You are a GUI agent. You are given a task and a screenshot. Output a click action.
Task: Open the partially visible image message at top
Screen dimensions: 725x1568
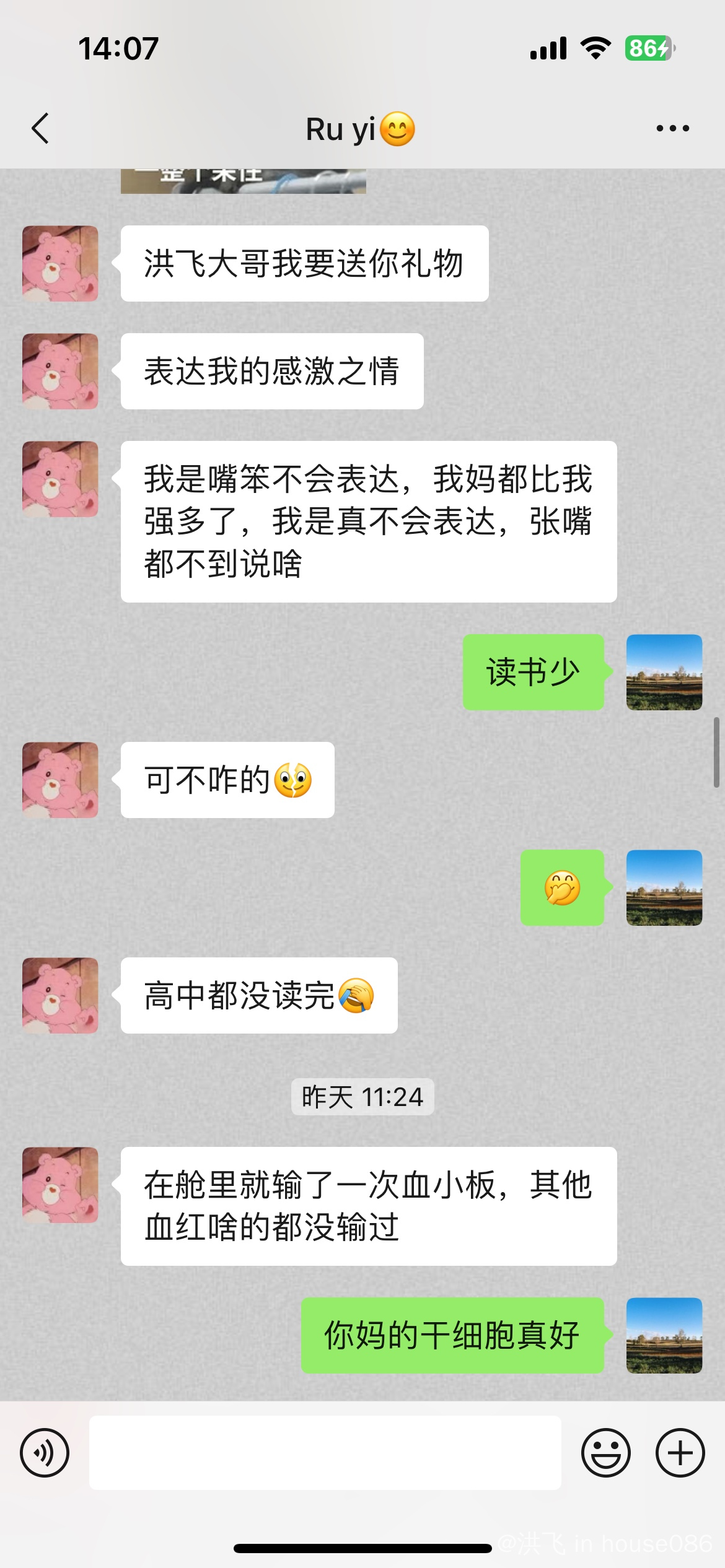tap(243, 181)
